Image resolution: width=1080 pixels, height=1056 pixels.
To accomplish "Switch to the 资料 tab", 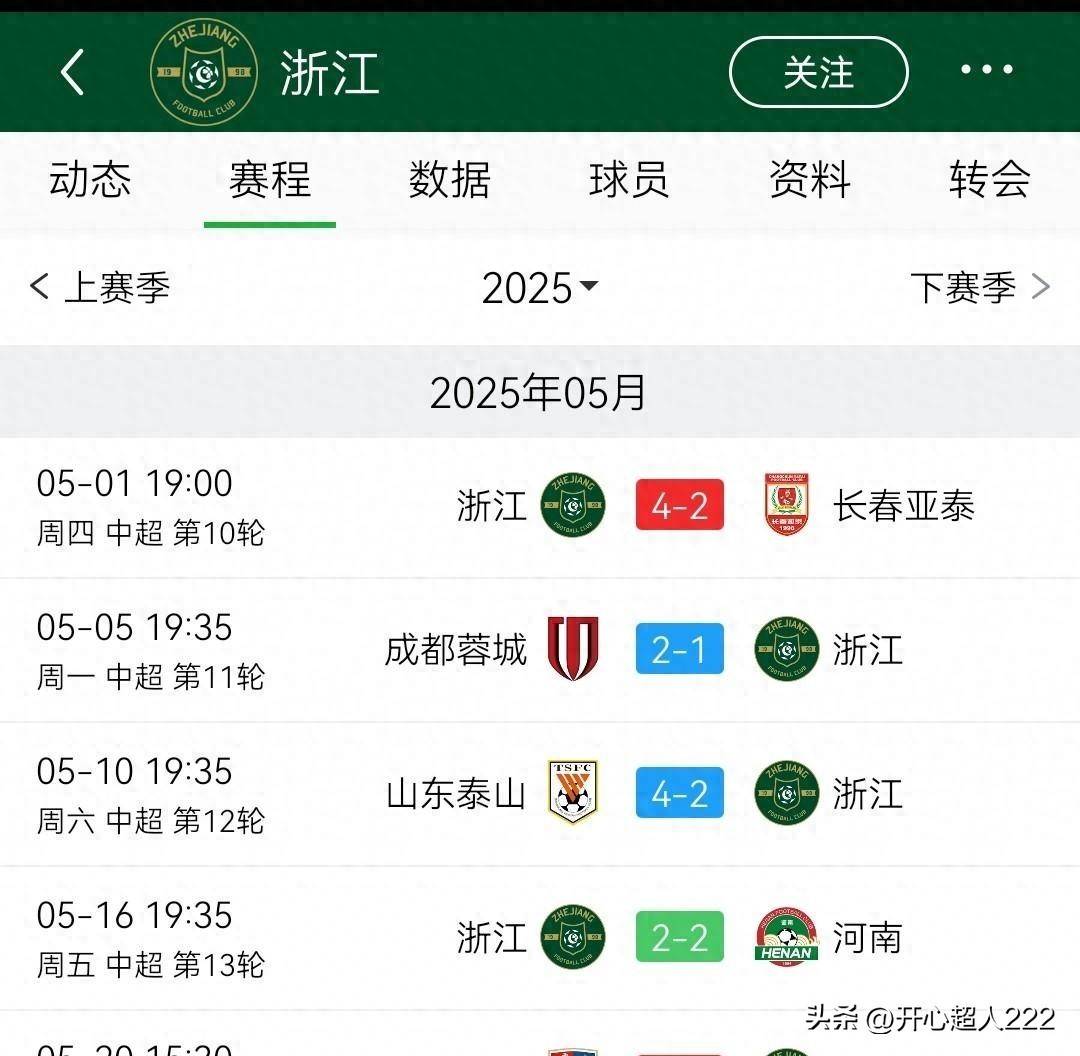I will click(810, 180).
